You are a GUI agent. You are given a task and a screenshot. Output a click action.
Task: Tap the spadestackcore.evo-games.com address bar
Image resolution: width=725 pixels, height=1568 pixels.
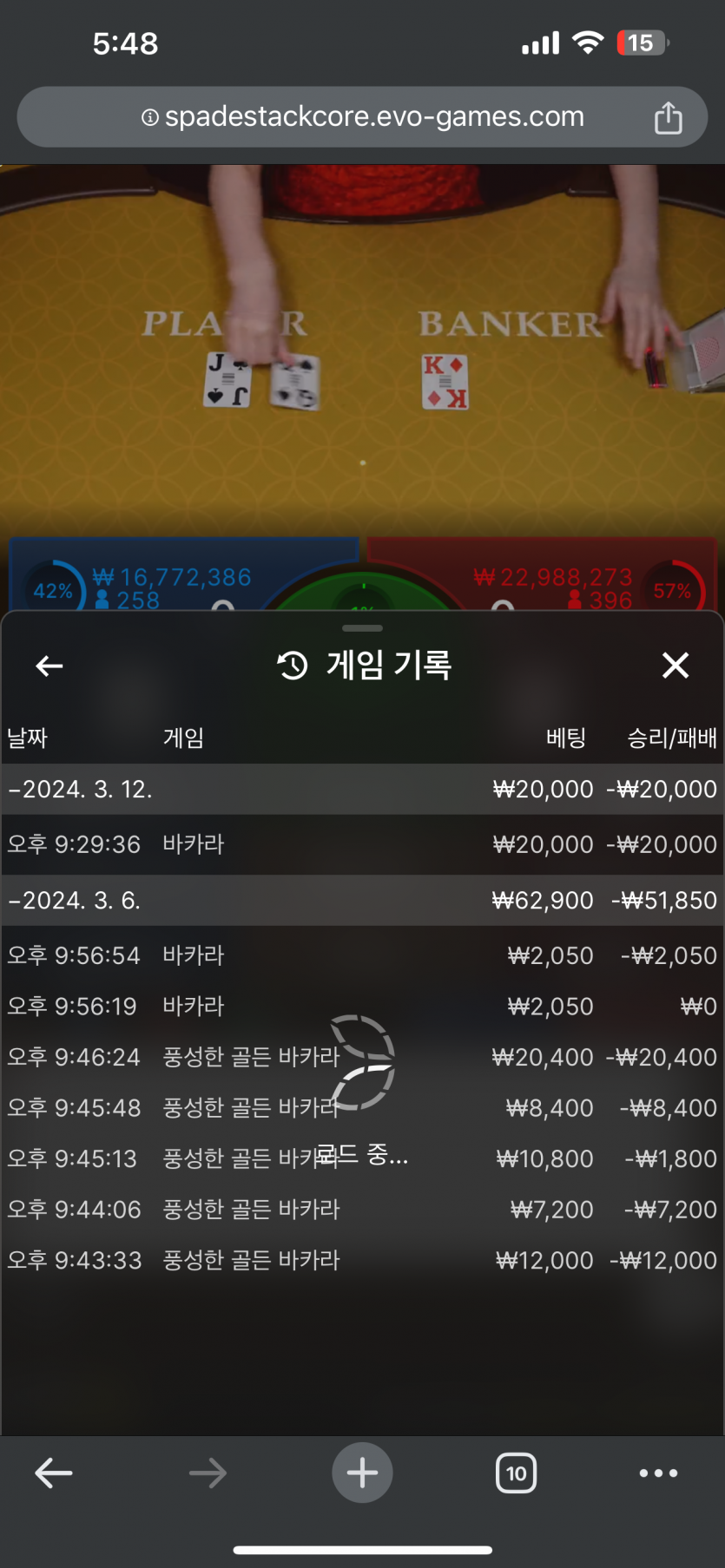[363, 117]
